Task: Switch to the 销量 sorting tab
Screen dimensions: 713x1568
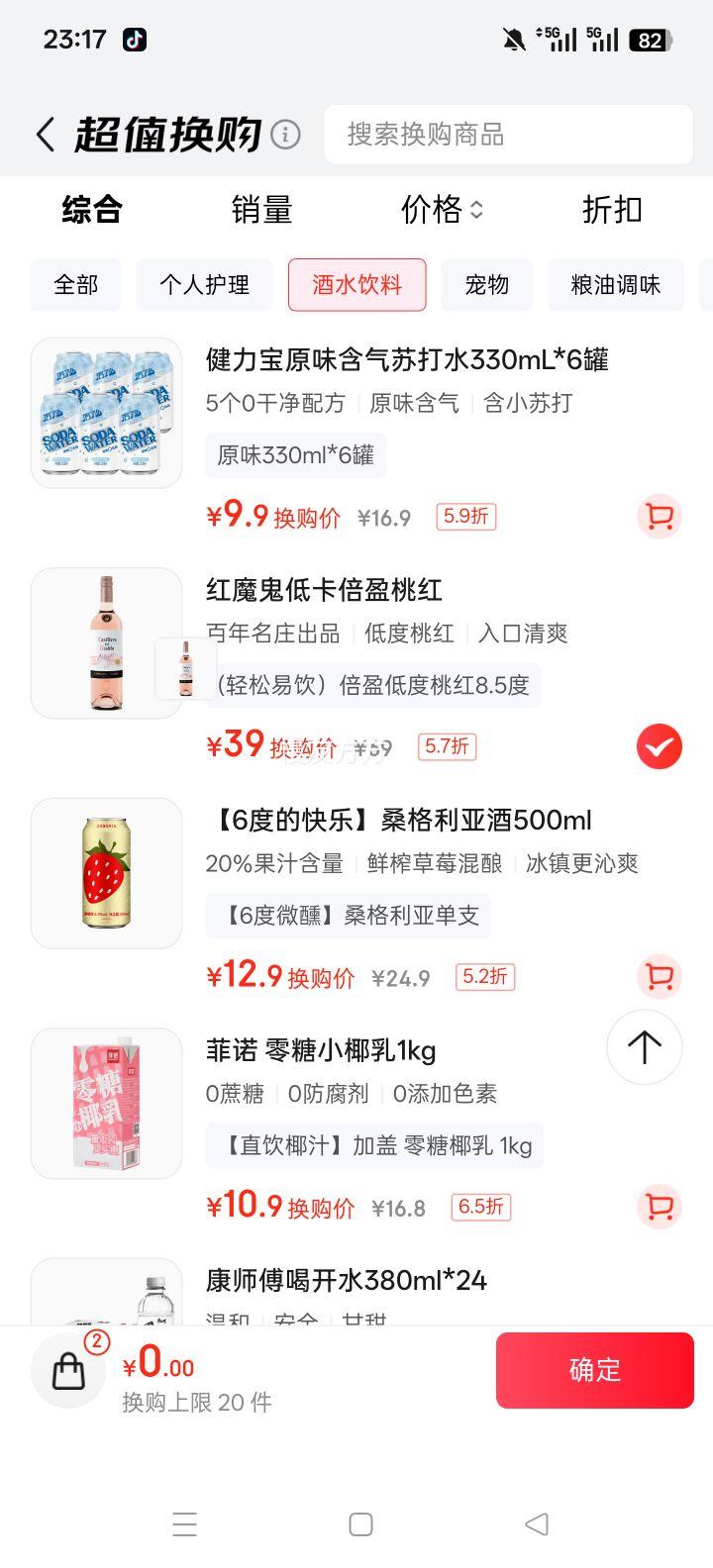Action: (x=261, y=210)
